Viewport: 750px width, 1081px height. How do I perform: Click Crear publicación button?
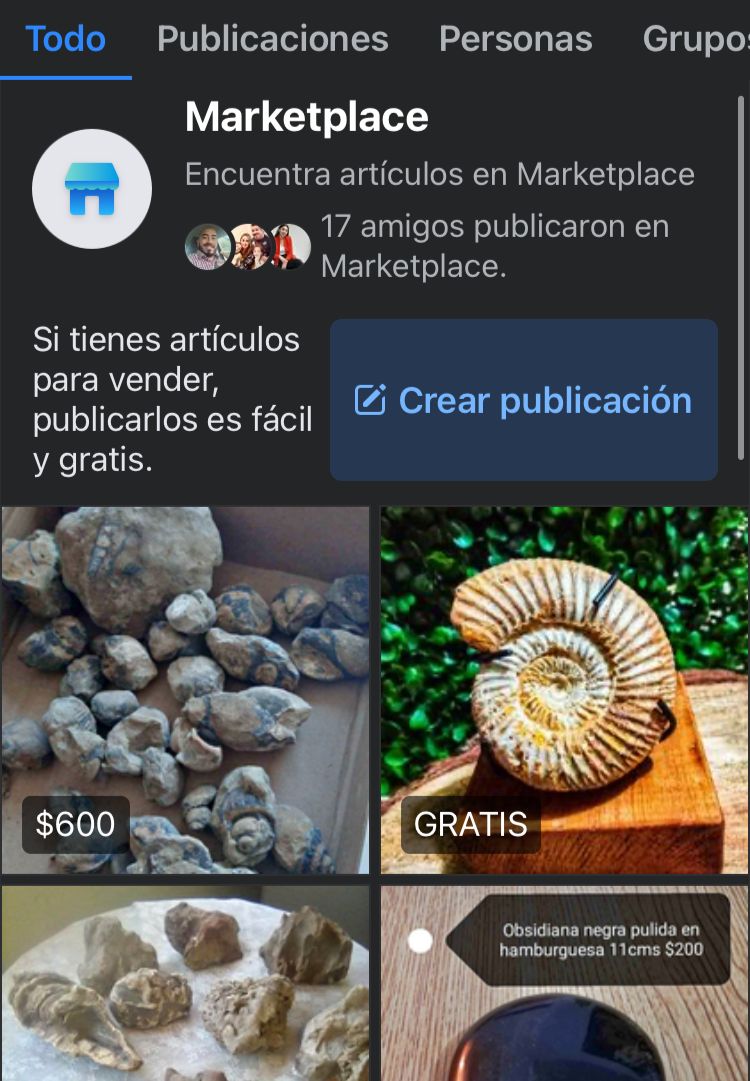pos(522,400)
